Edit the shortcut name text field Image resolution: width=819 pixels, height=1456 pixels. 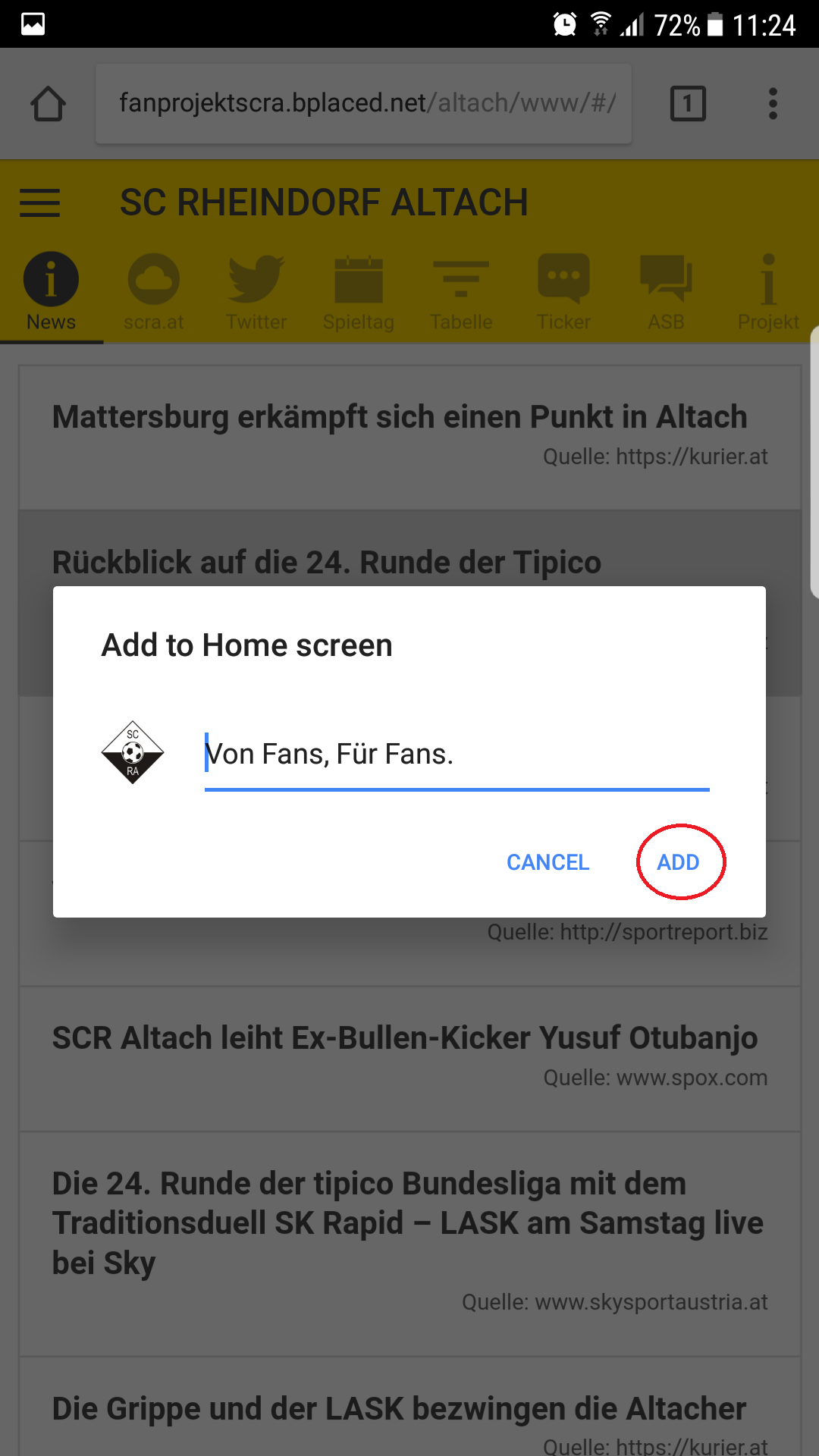click(457, 755)
